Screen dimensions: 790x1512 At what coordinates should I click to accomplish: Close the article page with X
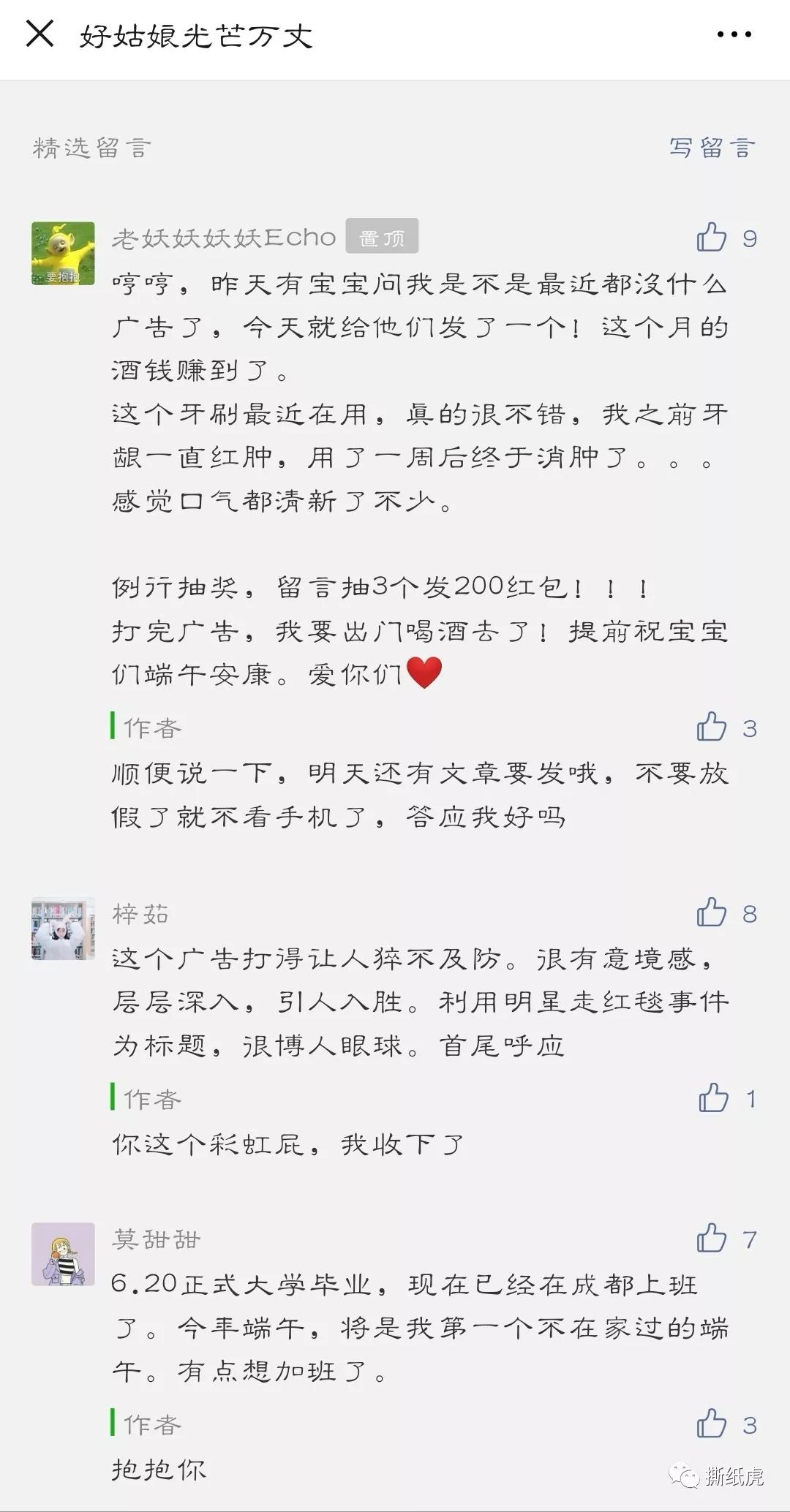(39, 34)
